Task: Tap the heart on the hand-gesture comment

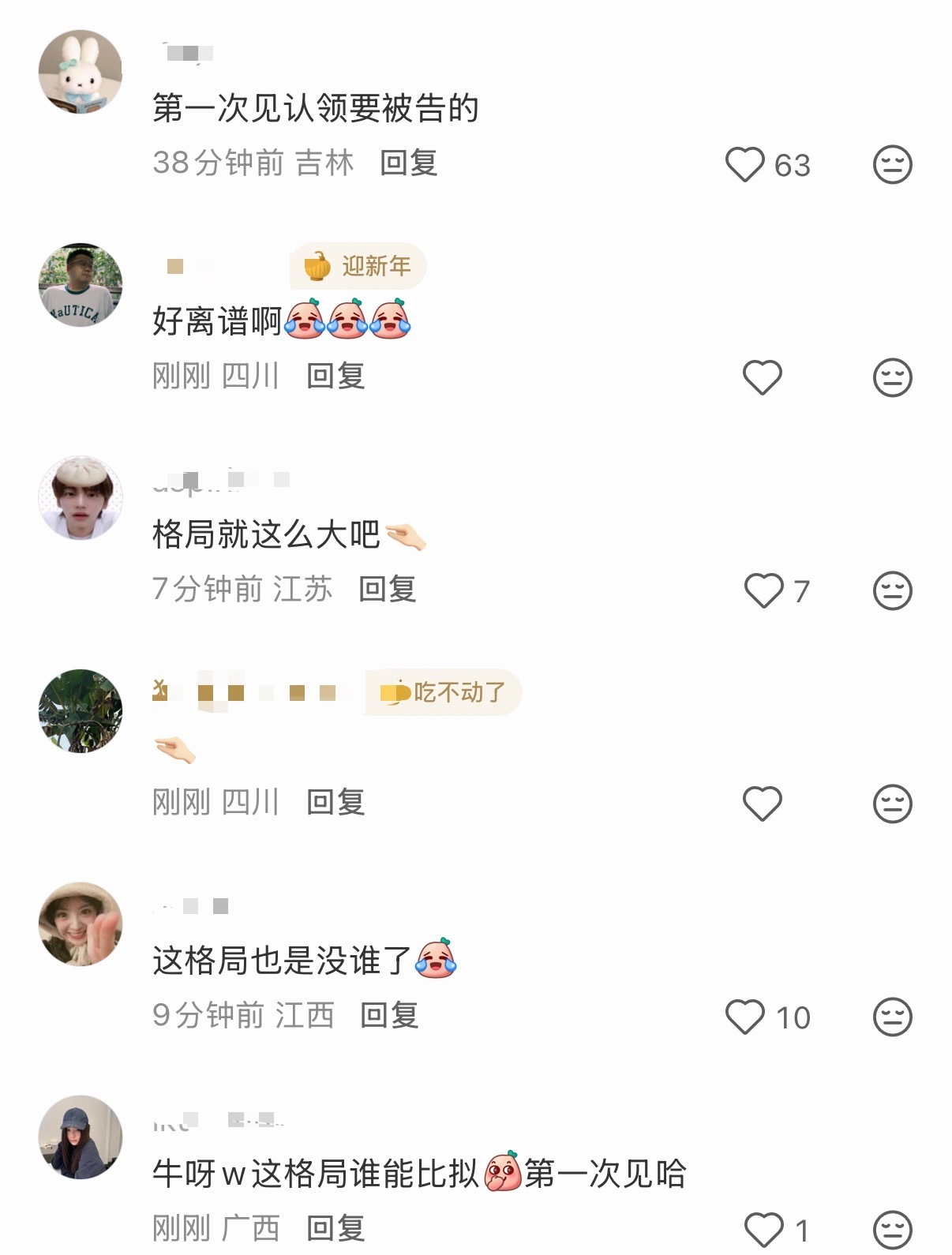Action: click(x=762, y=803)
